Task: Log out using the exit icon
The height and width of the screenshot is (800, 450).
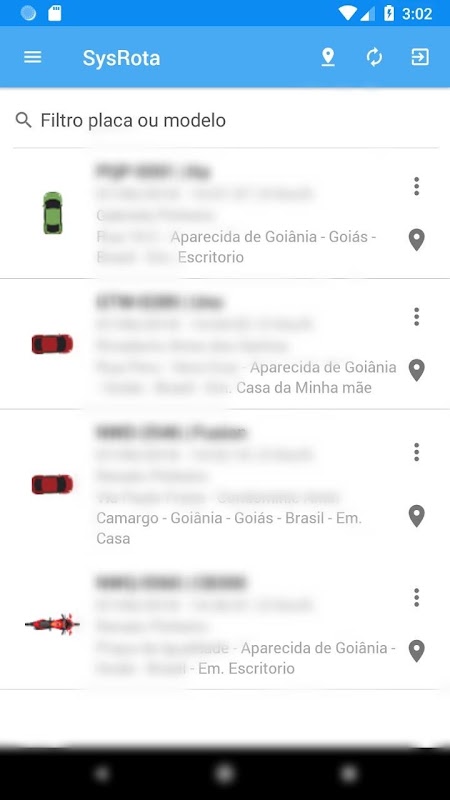Action: 420,57
